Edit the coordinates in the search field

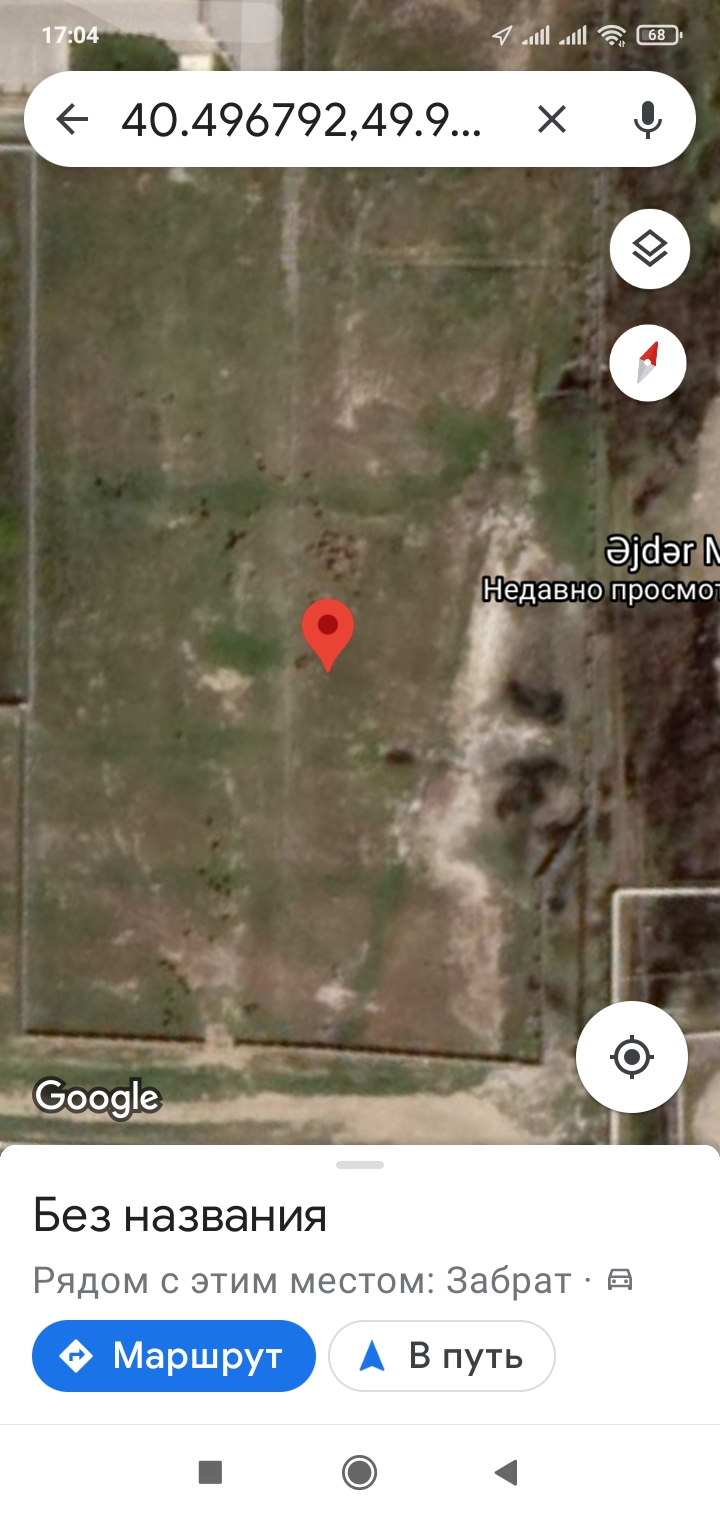pos(301,120)
